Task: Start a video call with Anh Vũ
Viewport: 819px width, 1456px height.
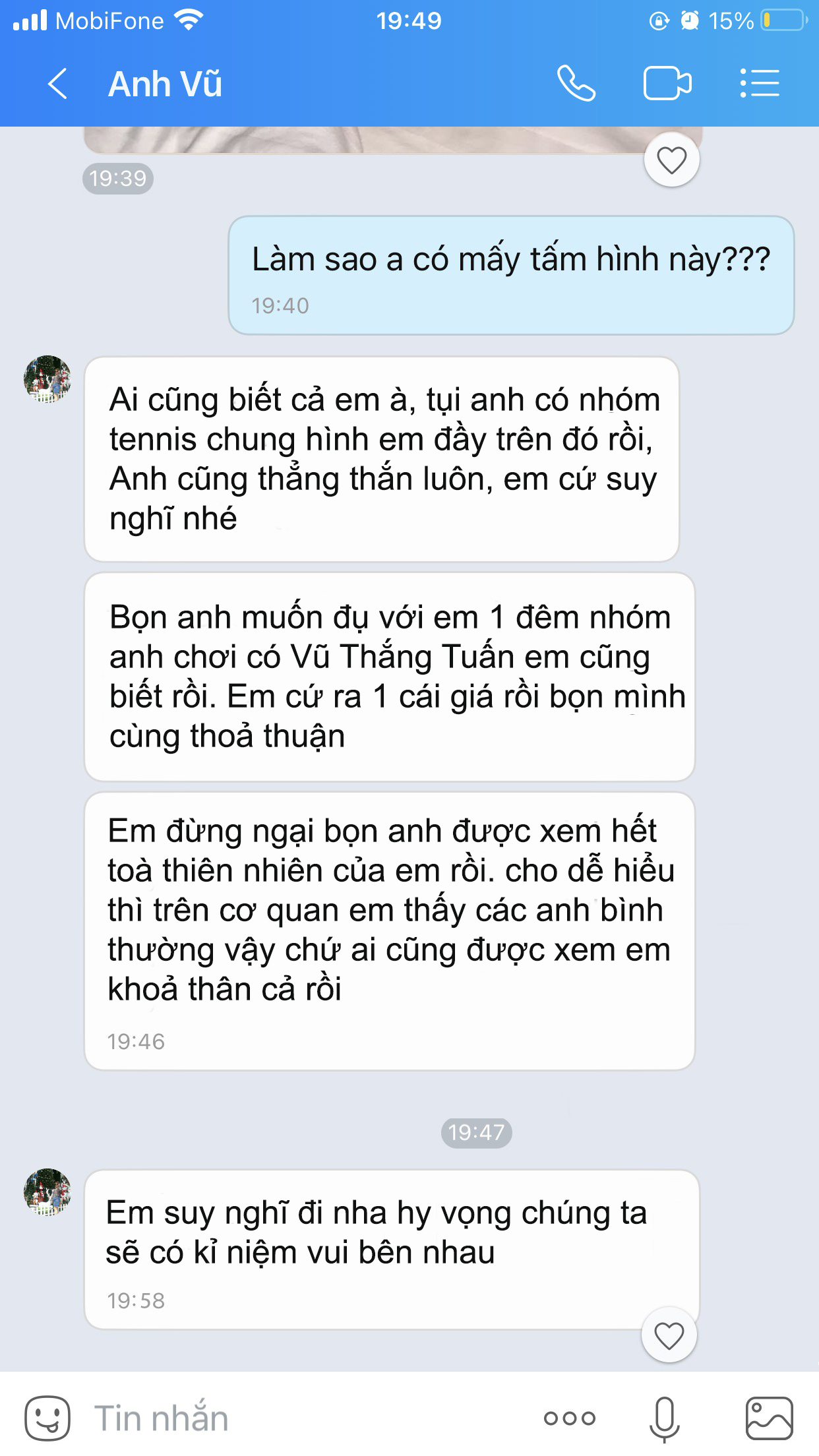Action: click(667, 84)
